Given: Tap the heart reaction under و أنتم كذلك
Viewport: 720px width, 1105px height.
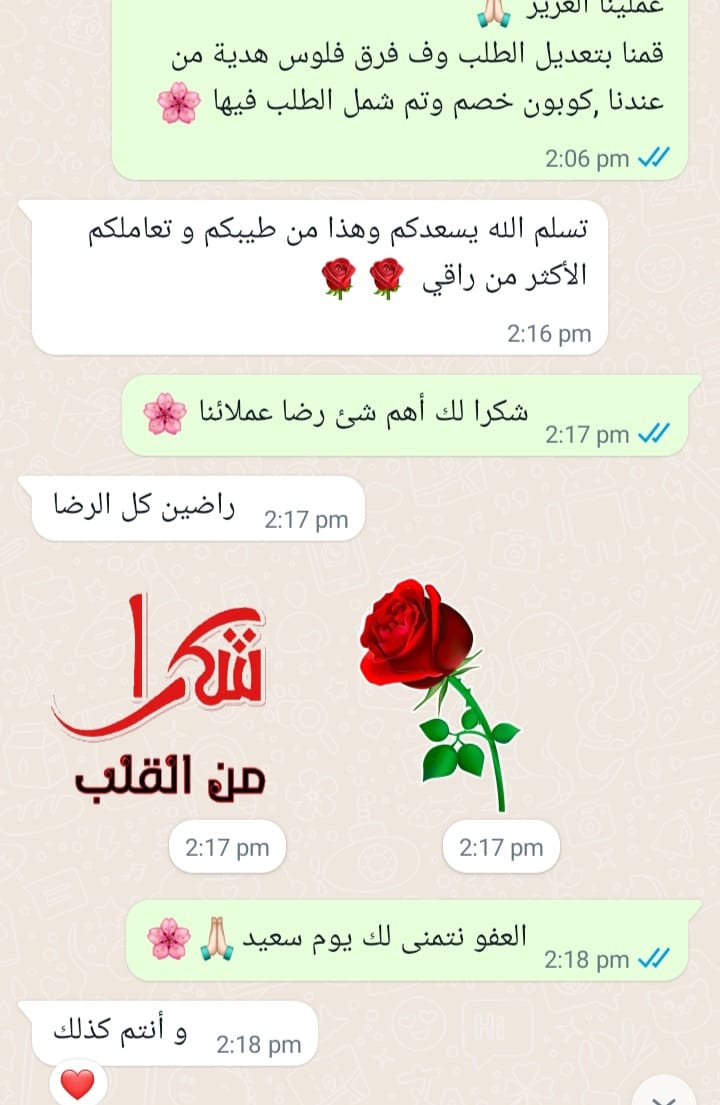Looking at the screenshot, I should 77,1084.
